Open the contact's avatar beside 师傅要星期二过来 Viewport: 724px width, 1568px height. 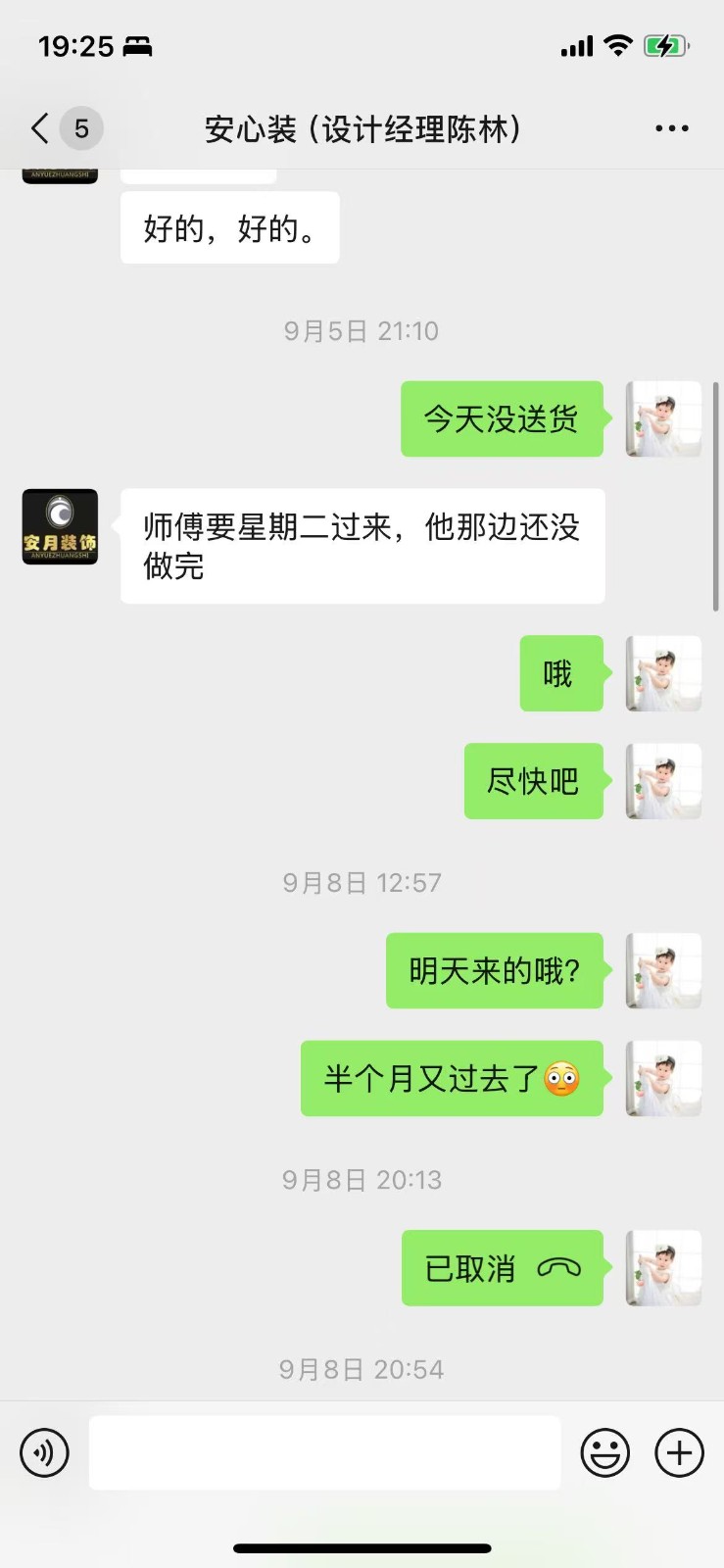60,527
